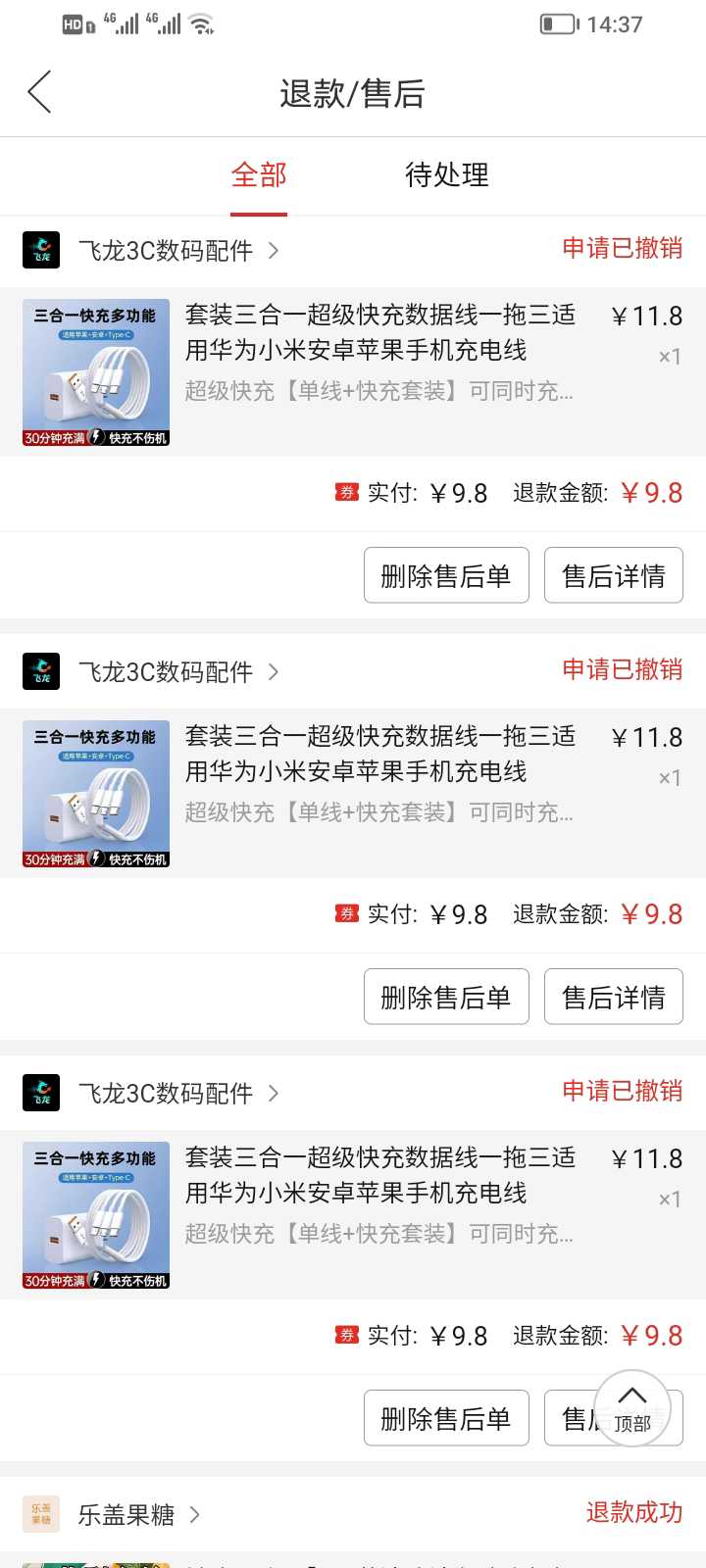Viewport: 706px width, 1568px height.
Task: Jump to top with the 顶部 button
Action: (632, 1408)
